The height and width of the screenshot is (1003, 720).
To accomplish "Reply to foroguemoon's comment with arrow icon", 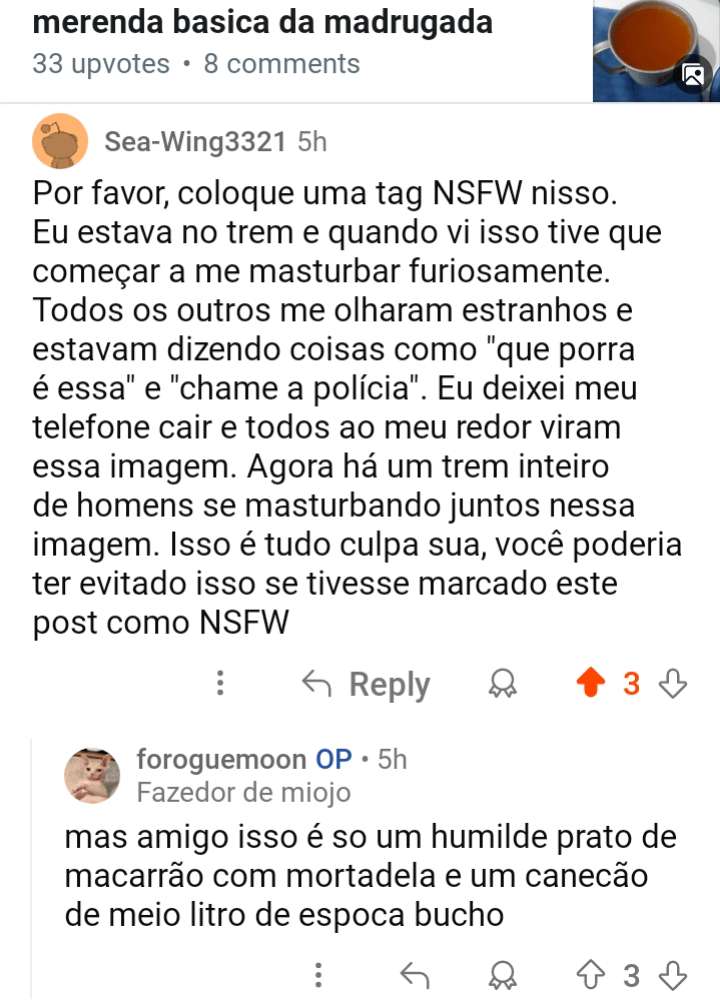I will click(x=414, y=974).
